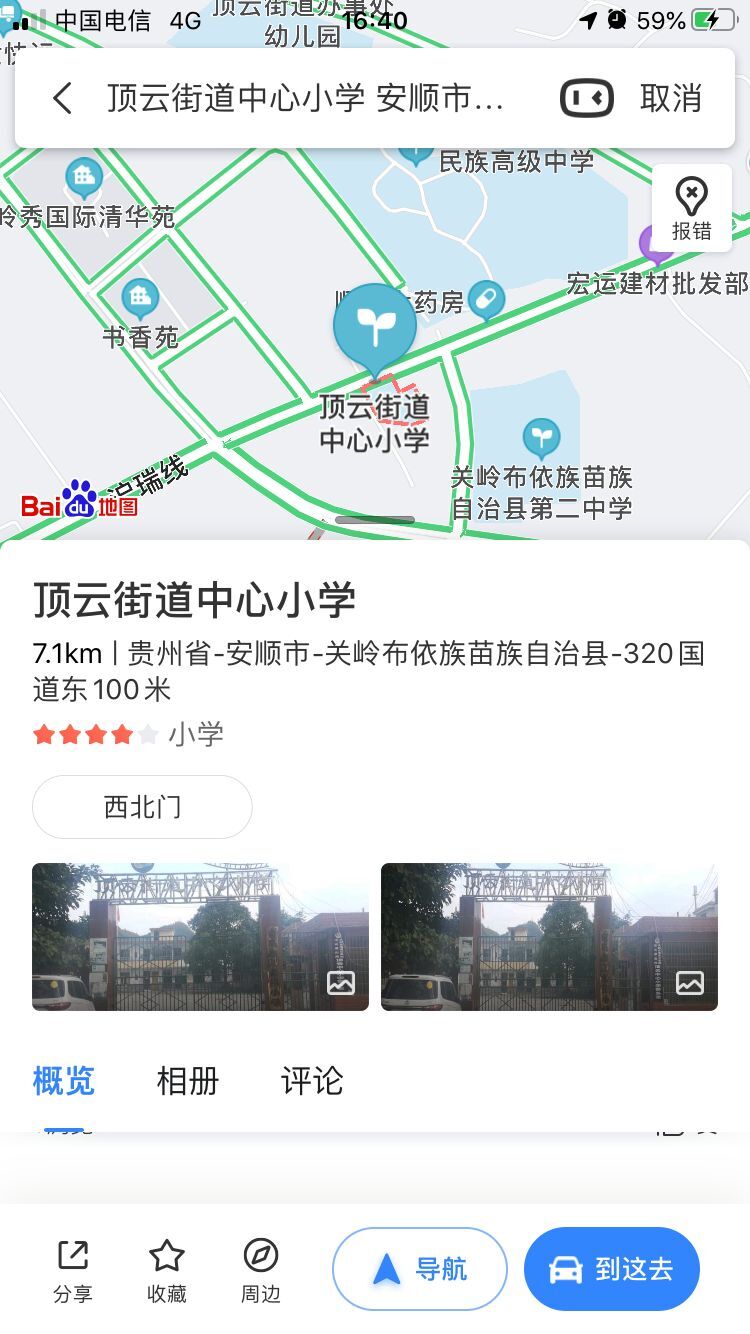
Task: Share this place via 分享
Action: point(73,1270)
